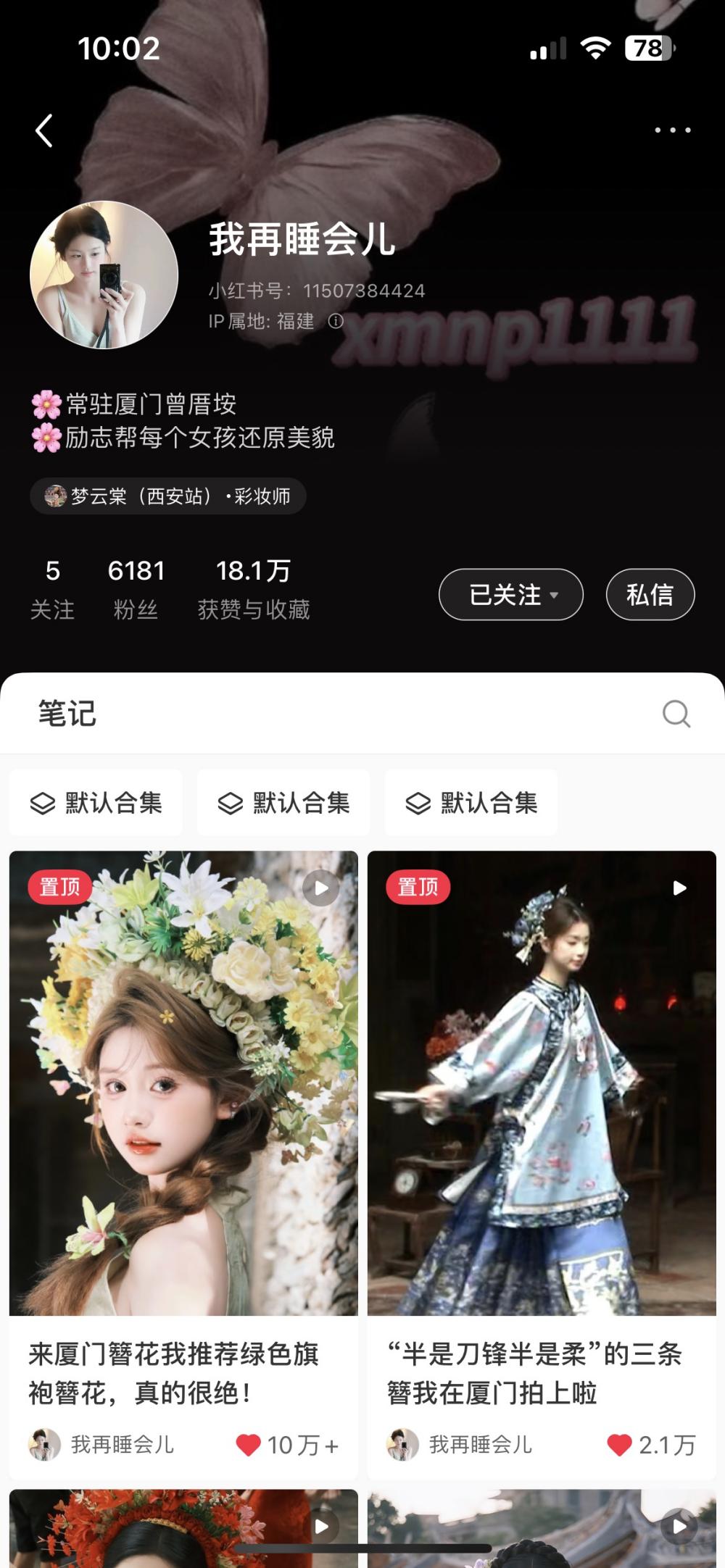Like the 三条簪 note with 2.1万

[x=619, y=1444]
